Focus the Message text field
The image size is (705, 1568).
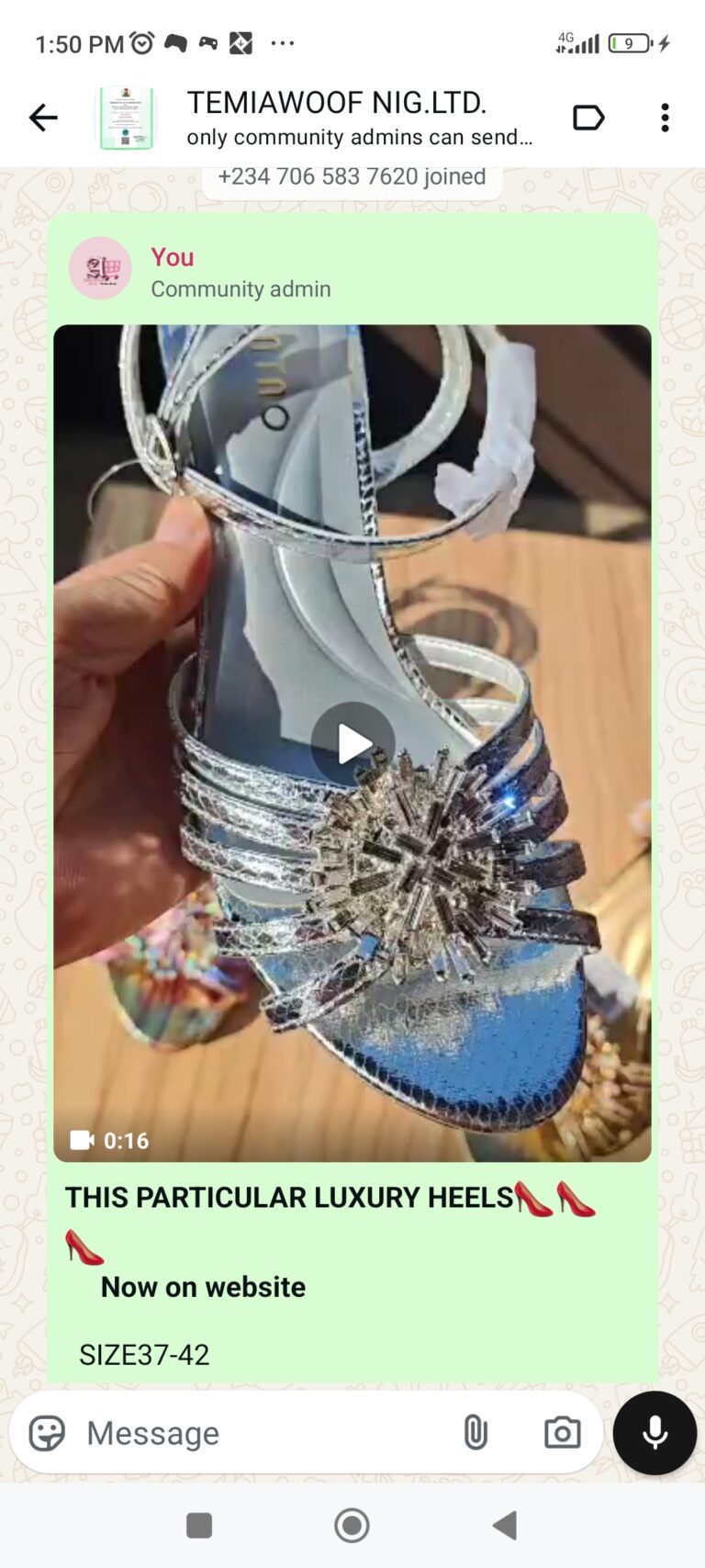(257, 1433)
